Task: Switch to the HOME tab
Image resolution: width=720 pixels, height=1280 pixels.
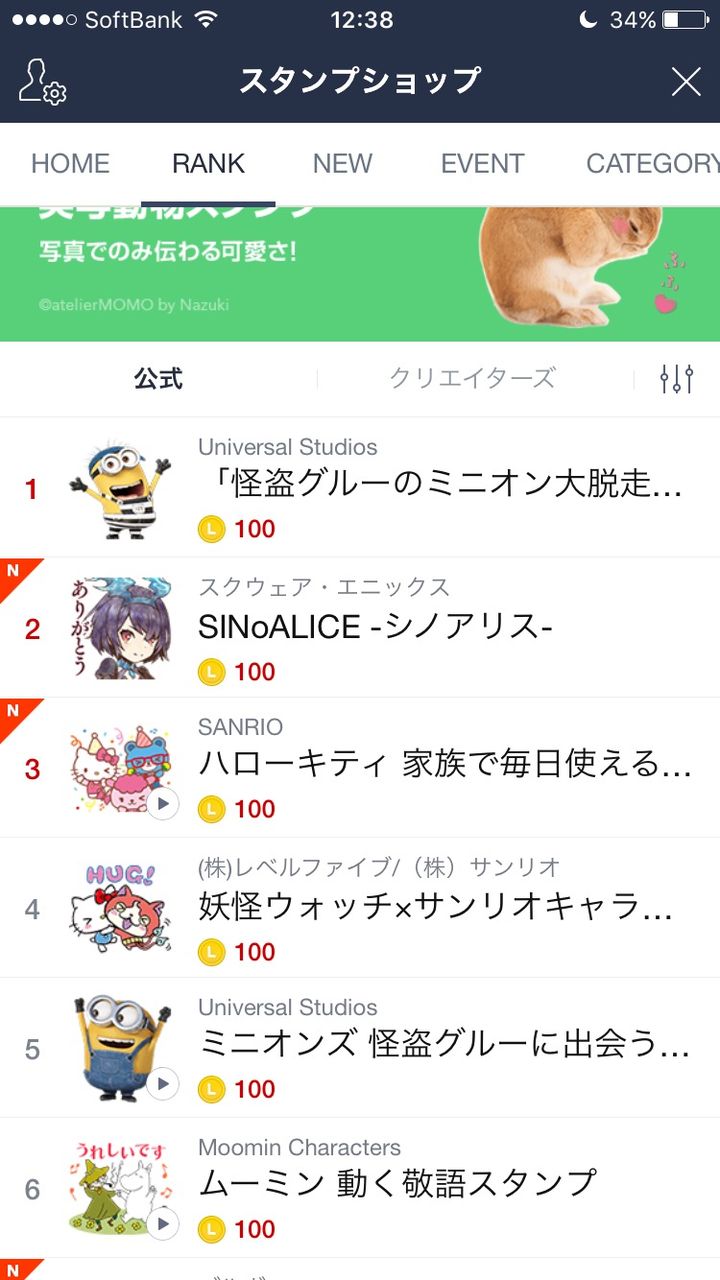Action: (x=70, y=164)
